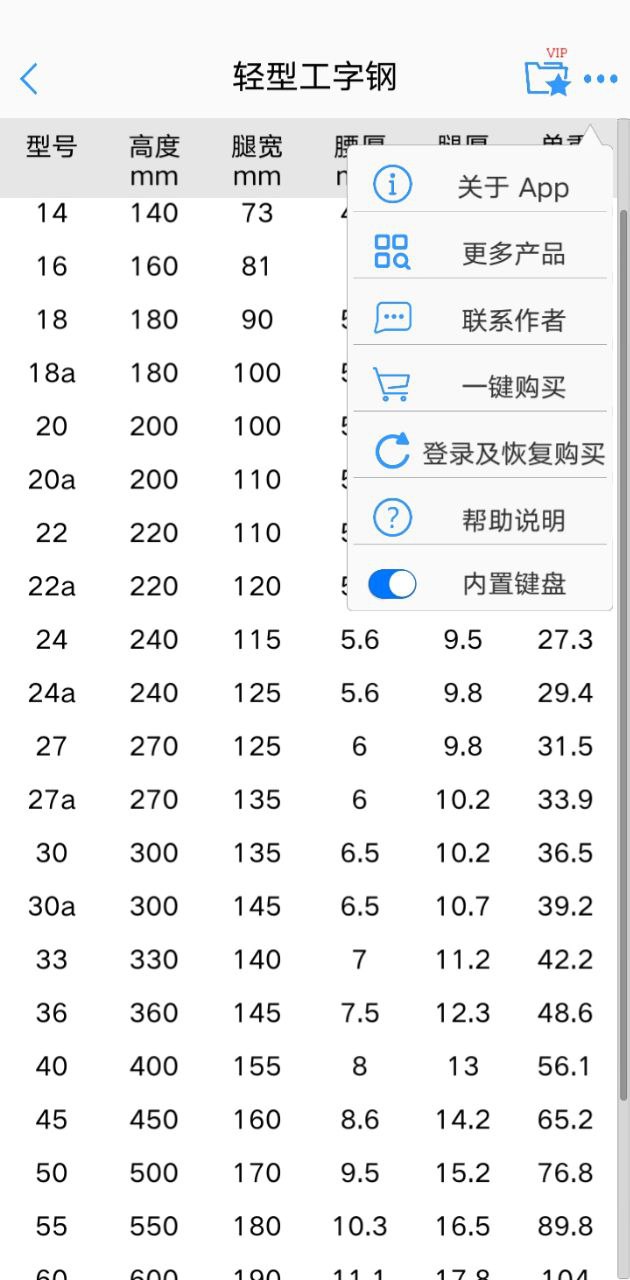This screenshot has width=630, height=1280.
Task: Tap the three-dot overflow menu
Action: pos(600,78)
